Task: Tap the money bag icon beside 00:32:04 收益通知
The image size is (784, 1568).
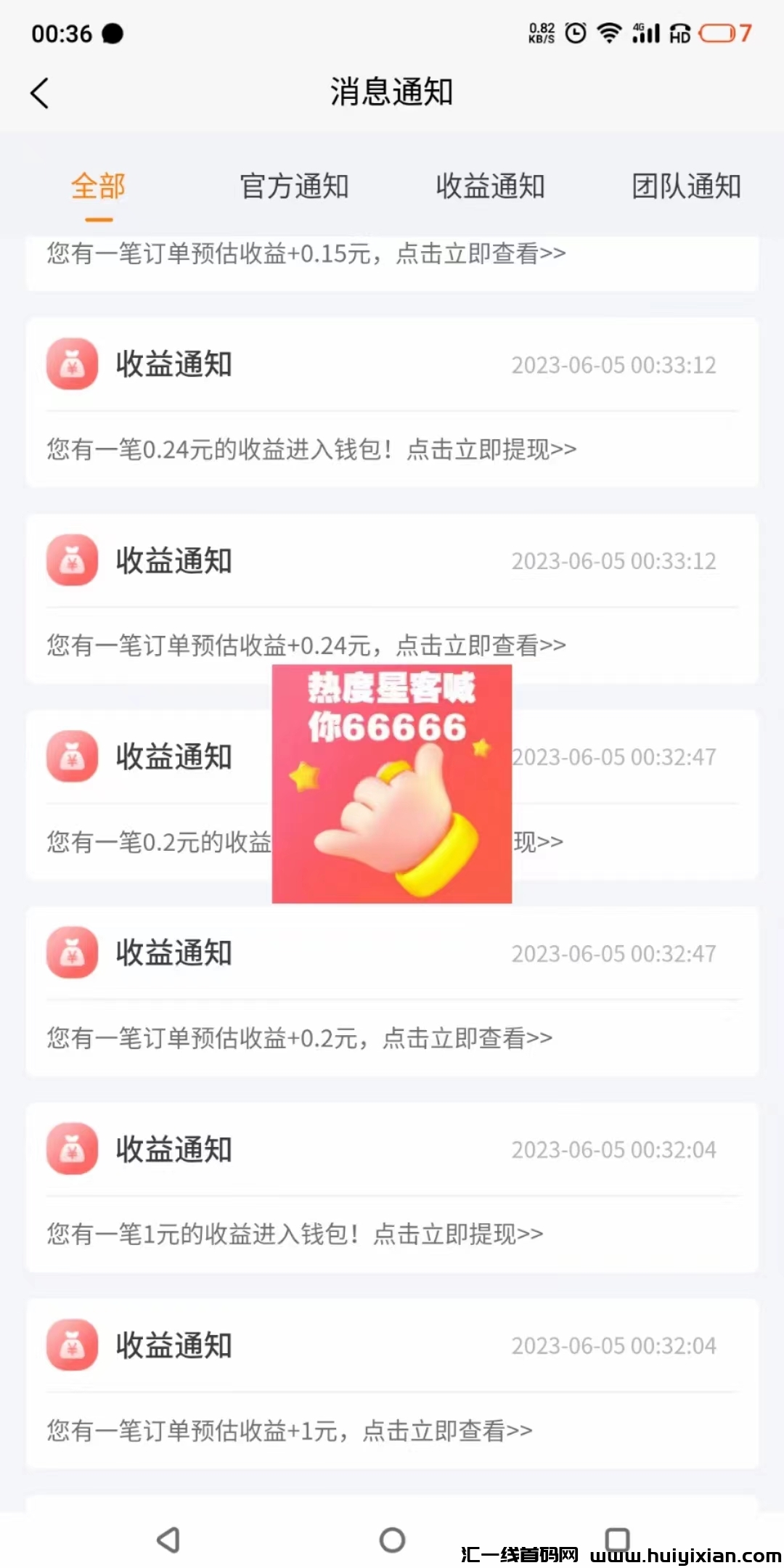Action: point(71,1149)
